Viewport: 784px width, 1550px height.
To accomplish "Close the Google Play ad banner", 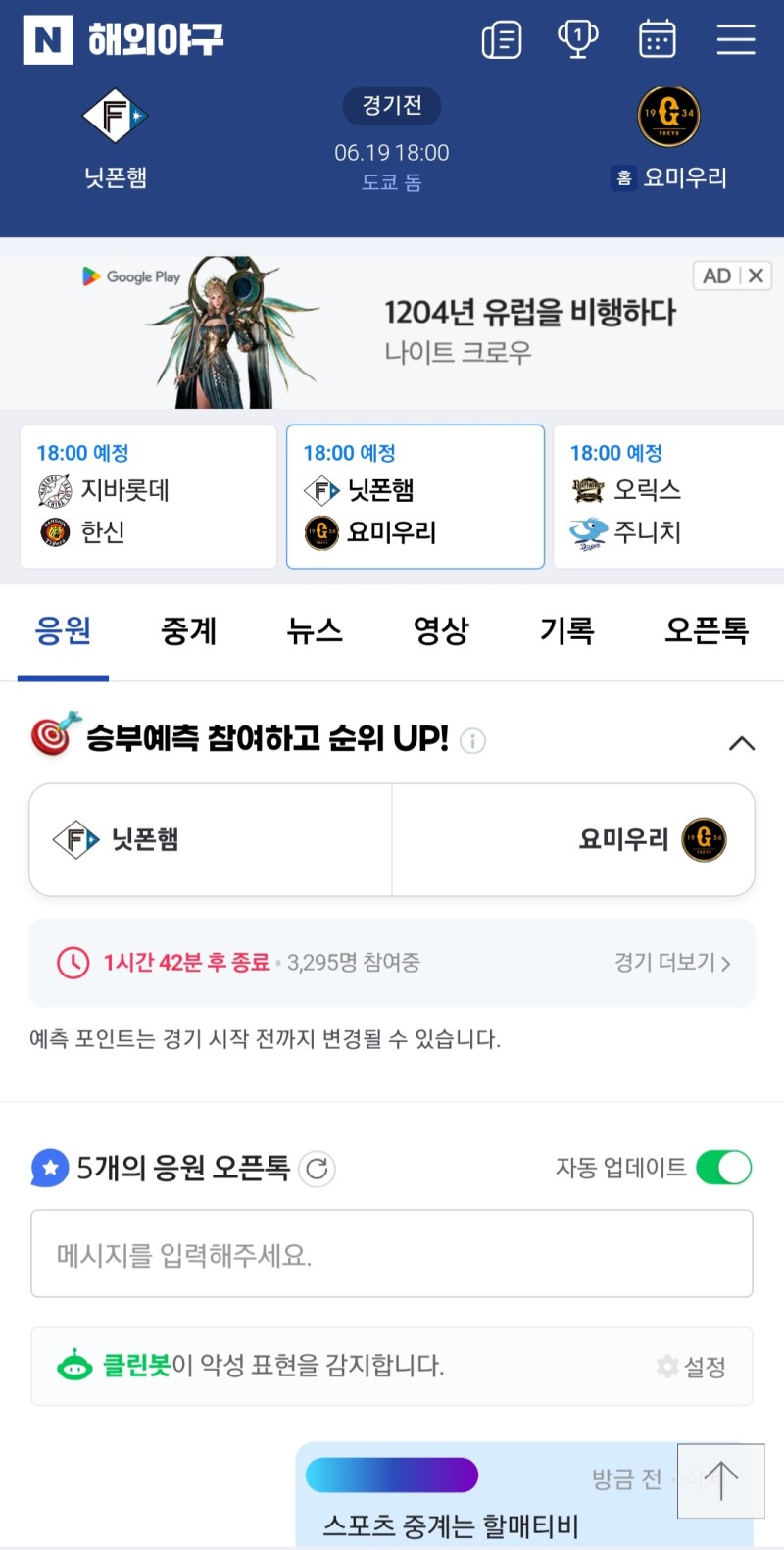I will (756, 275).
